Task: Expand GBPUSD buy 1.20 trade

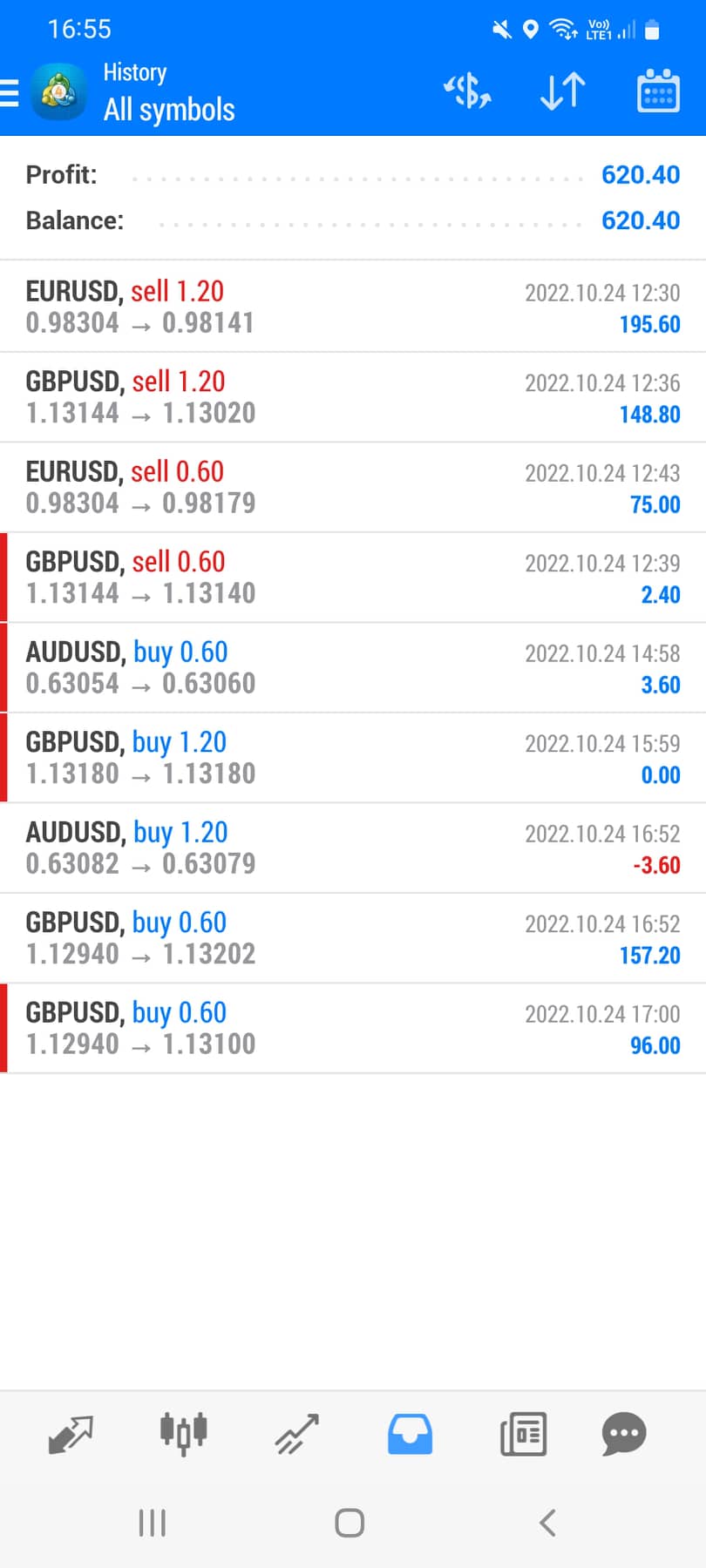Action: point(353,758)
